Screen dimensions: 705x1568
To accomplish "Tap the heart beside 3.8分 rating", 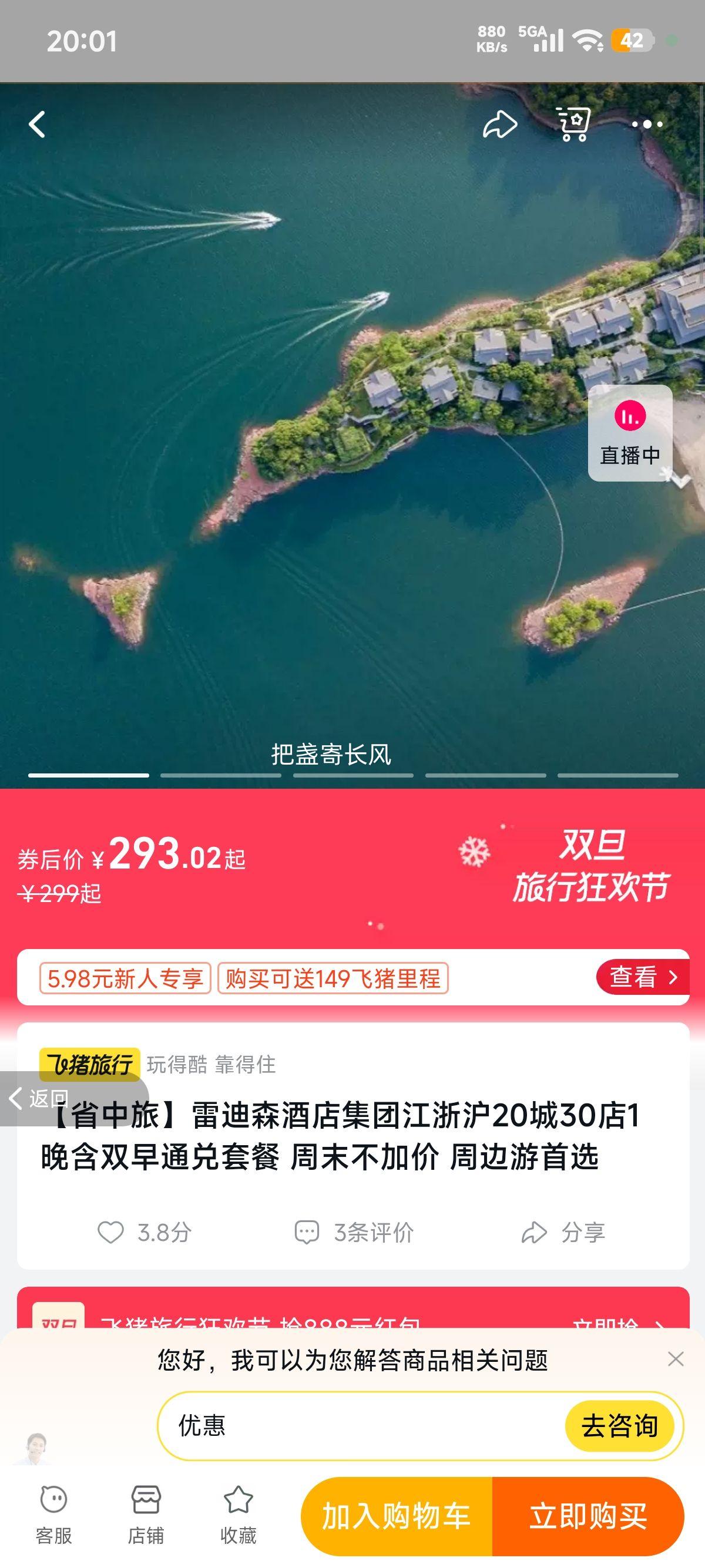I will click(x=113, y=1233).
